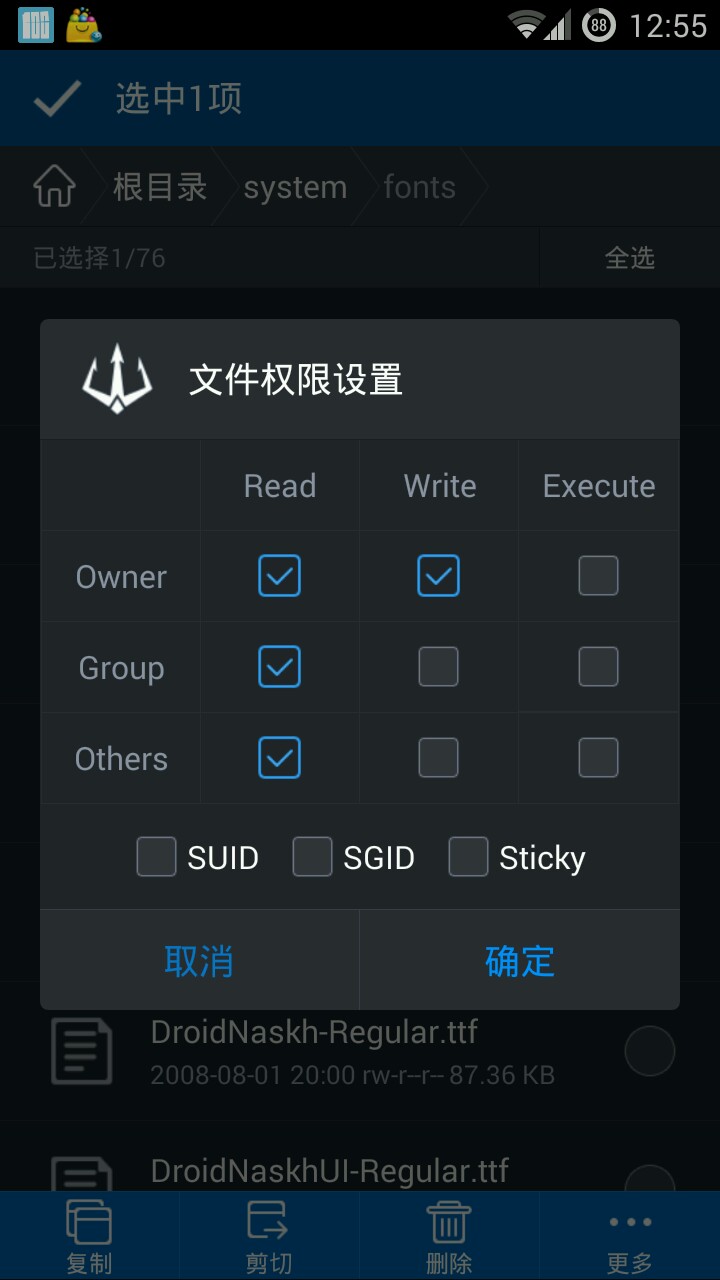The width and height of the screenshot is (720, 1280).
Task: Enable Others Execute permission
Action: coord(598,758)
